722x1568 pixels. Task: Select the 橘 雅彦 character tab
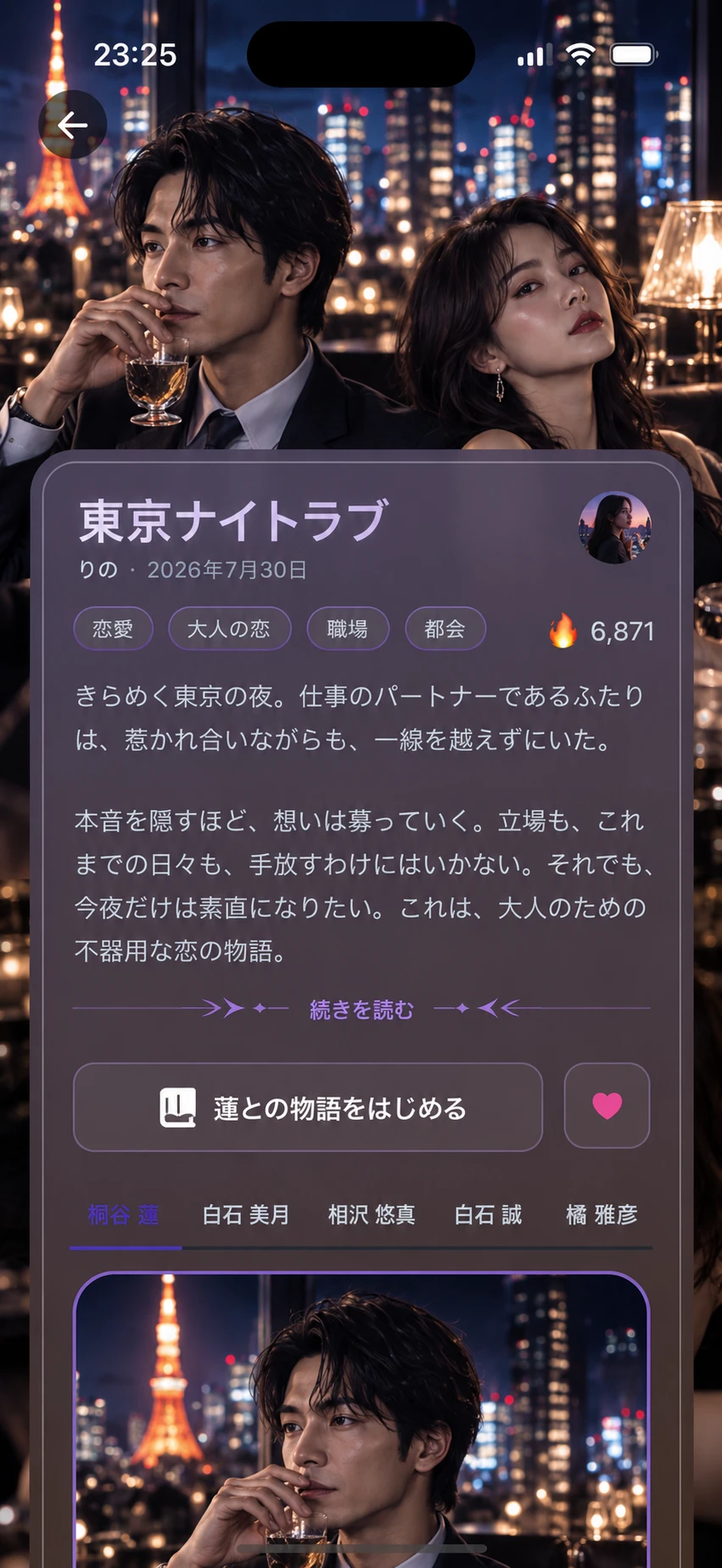(602, 1215)
